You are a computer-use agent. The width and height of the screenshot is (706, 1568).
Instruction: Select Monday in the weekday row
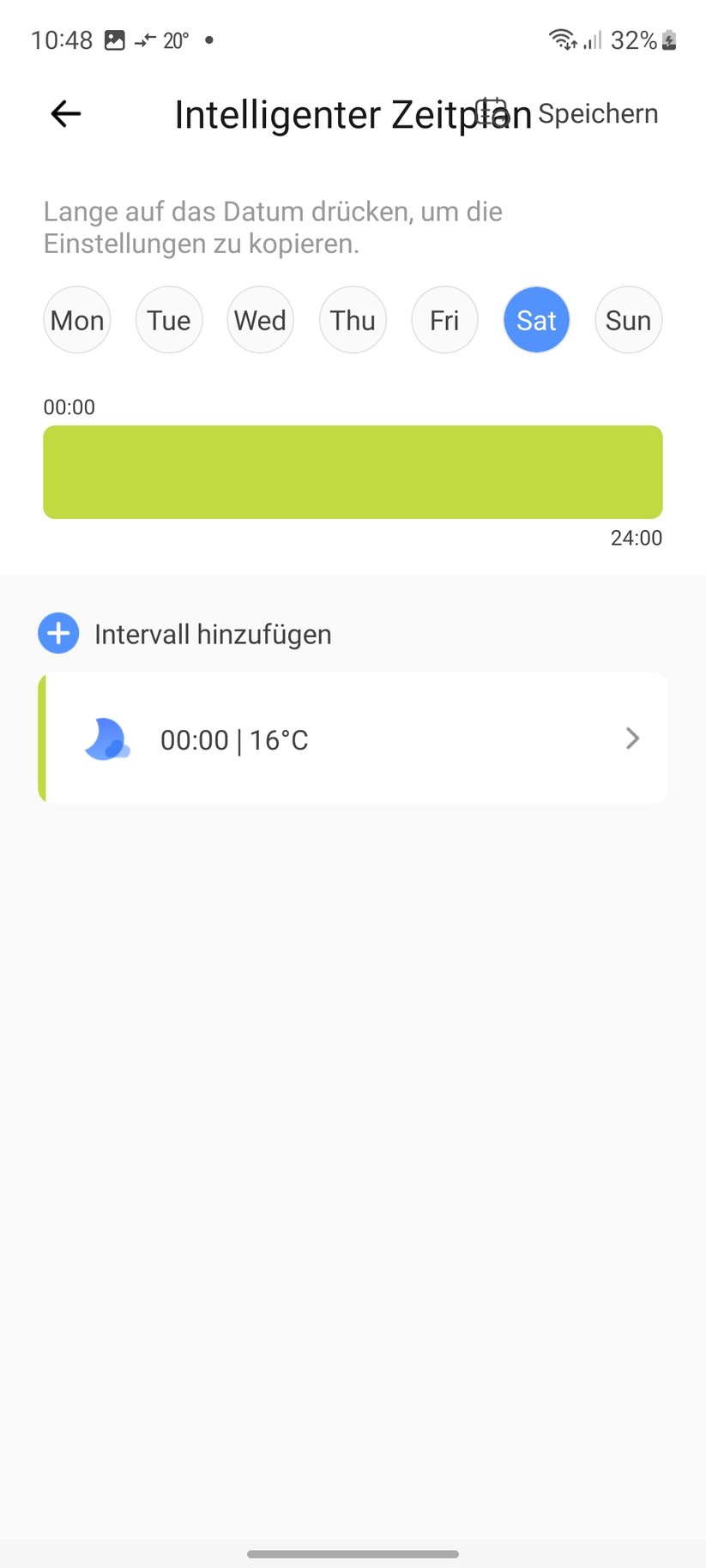coord(76,319)
